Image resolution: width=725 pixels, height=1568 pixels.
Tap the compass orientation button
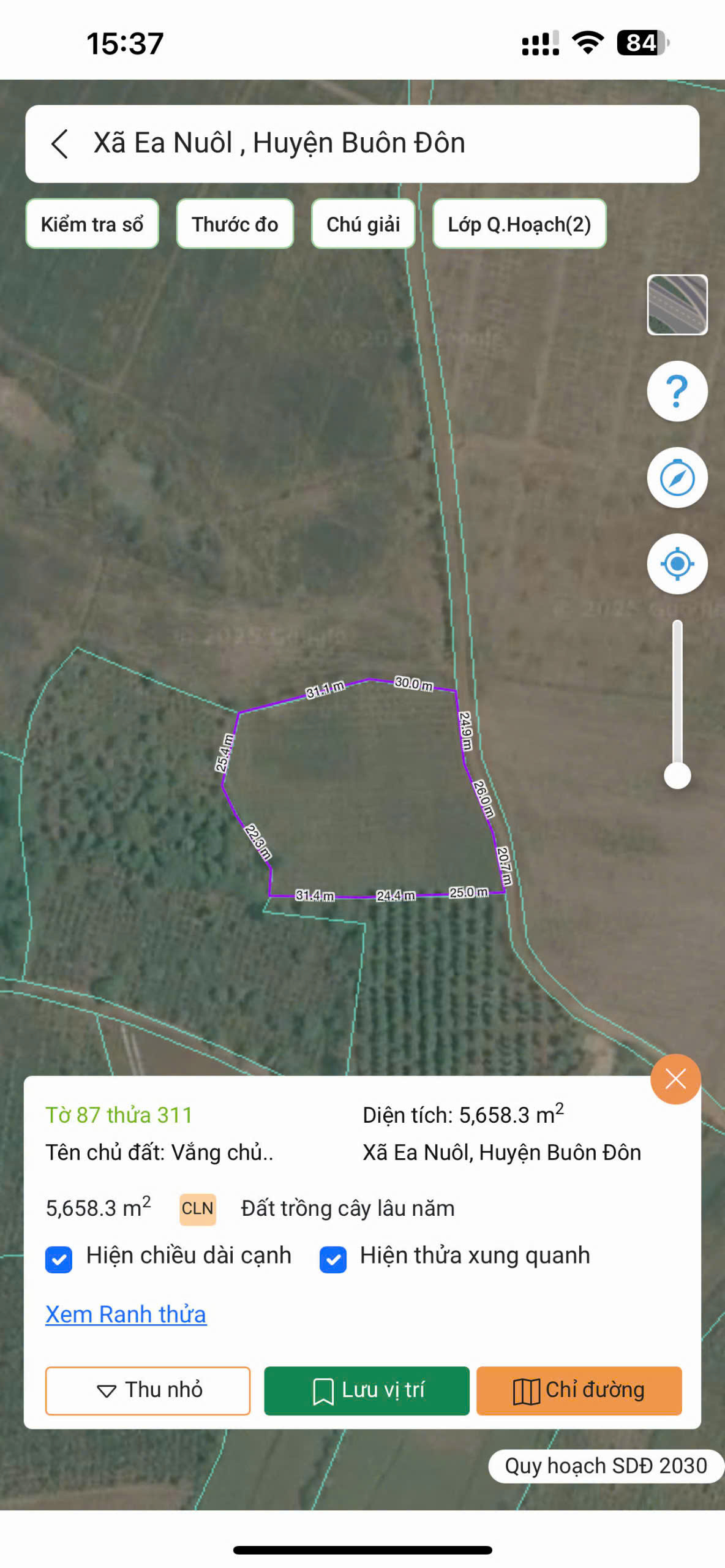click(x=677, y=478)
